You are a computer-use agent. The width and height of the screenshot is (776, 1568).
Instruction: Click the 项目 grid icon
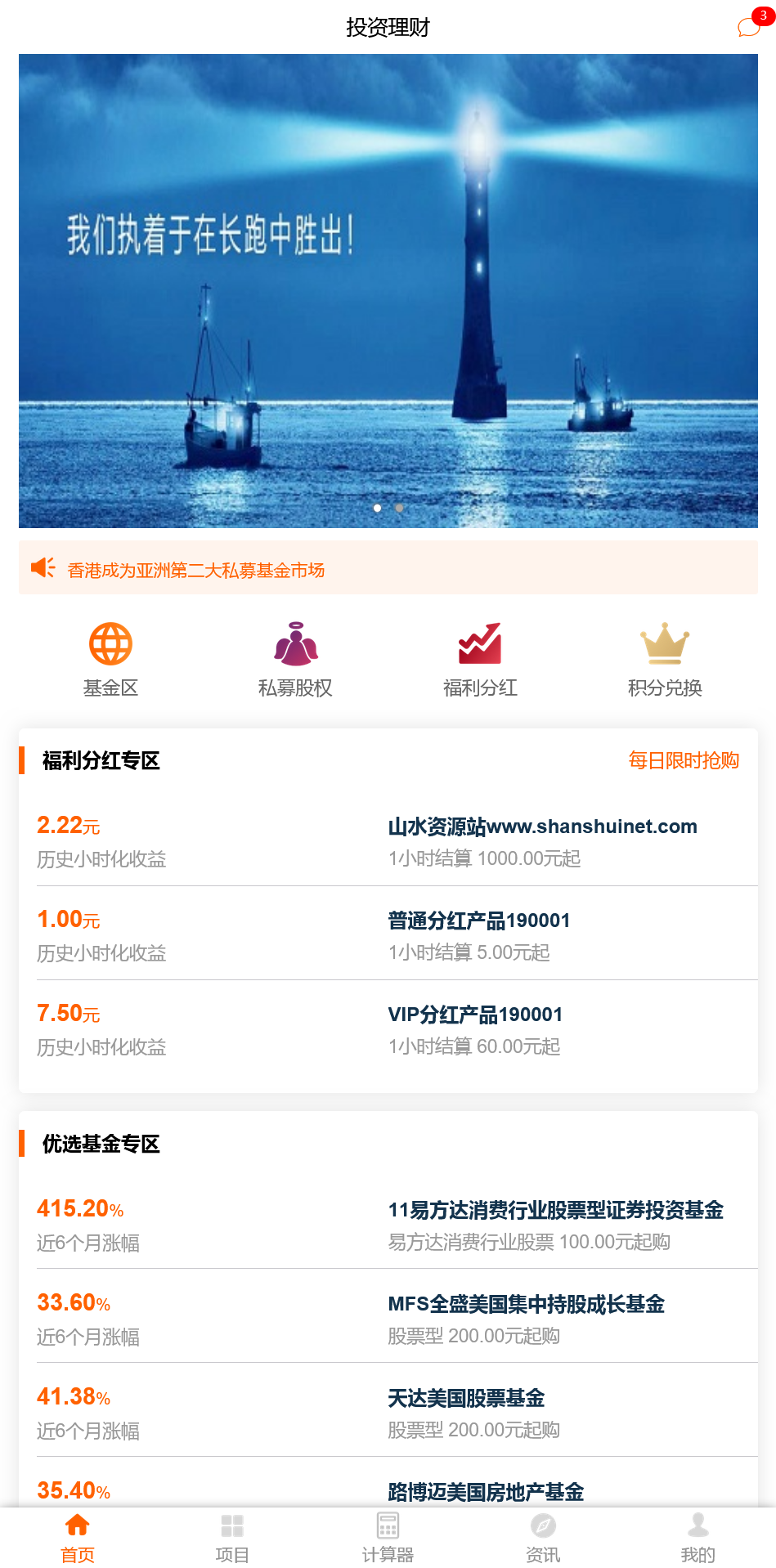coord(232,1522)
